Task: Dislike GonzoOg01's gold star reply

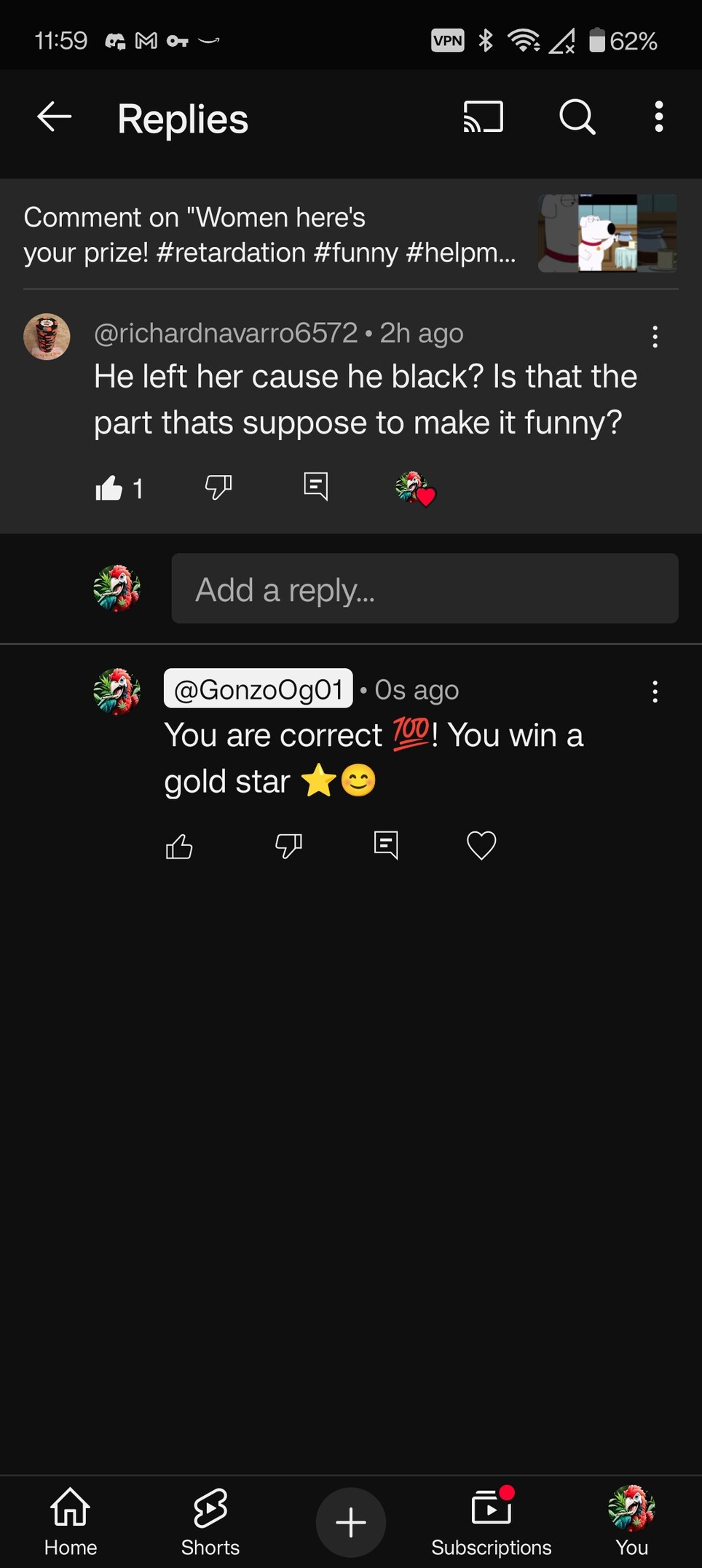Action: point(288,847)
